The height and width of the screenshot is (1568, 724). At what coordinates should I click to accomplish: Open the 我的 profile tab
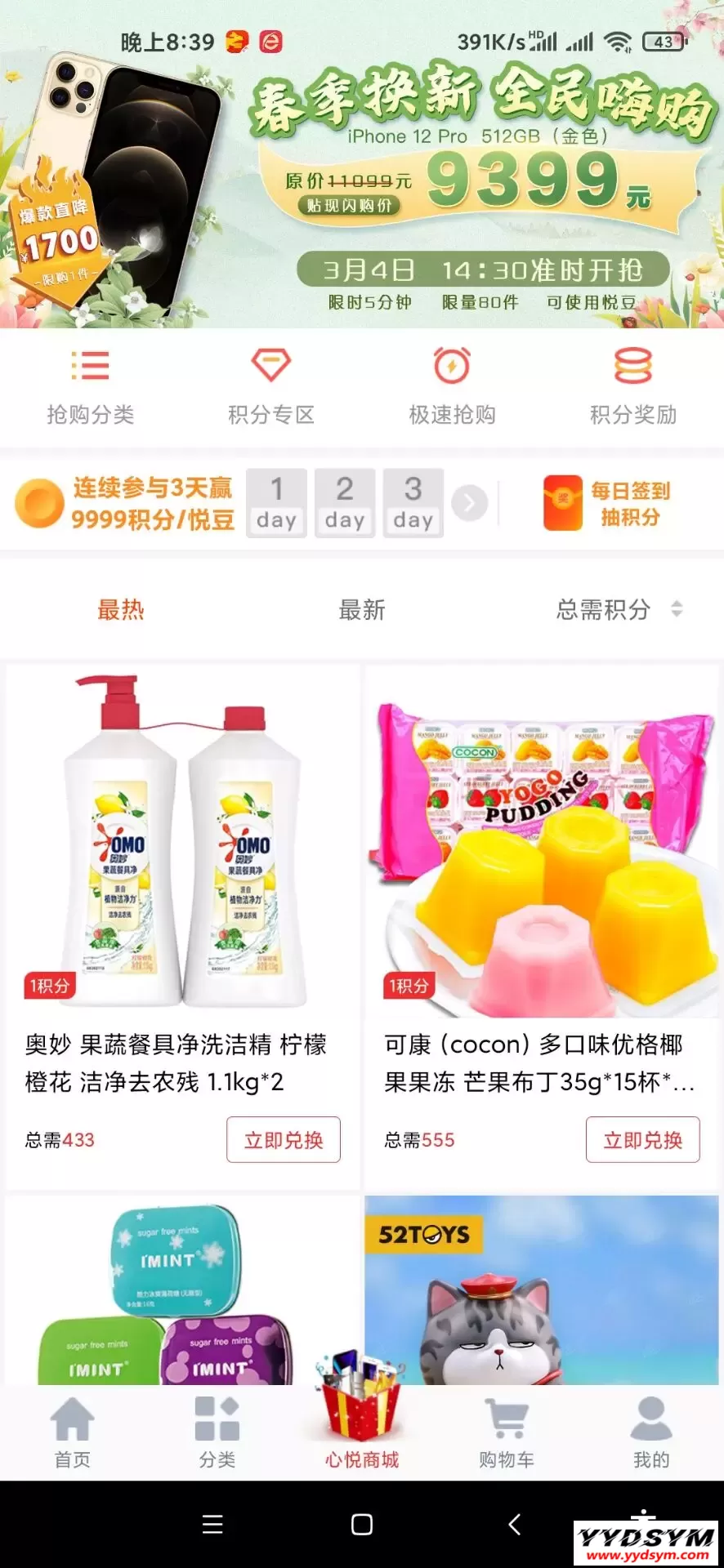click(651, 1432)
